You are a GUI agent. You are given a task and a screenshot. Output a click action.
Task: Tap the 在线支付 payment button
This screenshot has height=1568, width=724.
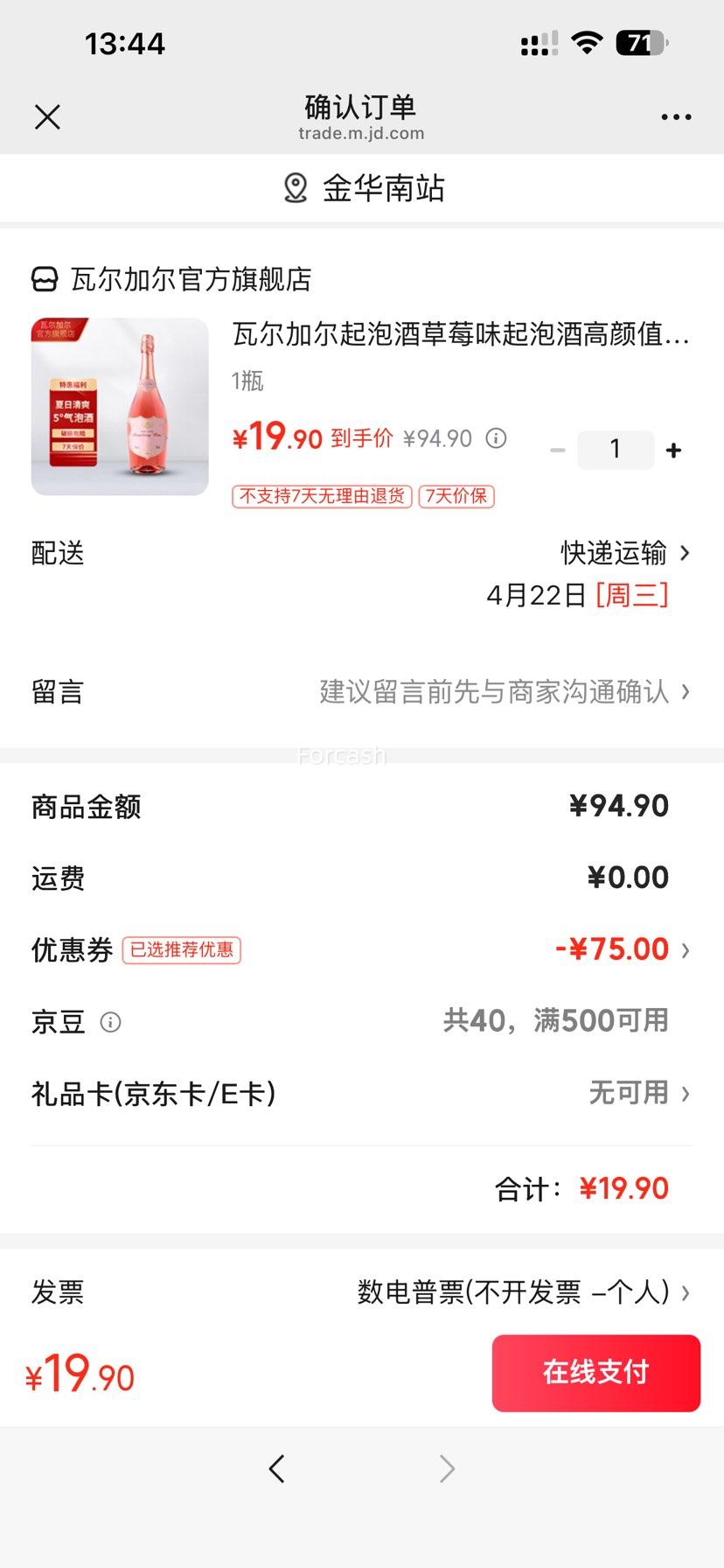click(595, 1373)
